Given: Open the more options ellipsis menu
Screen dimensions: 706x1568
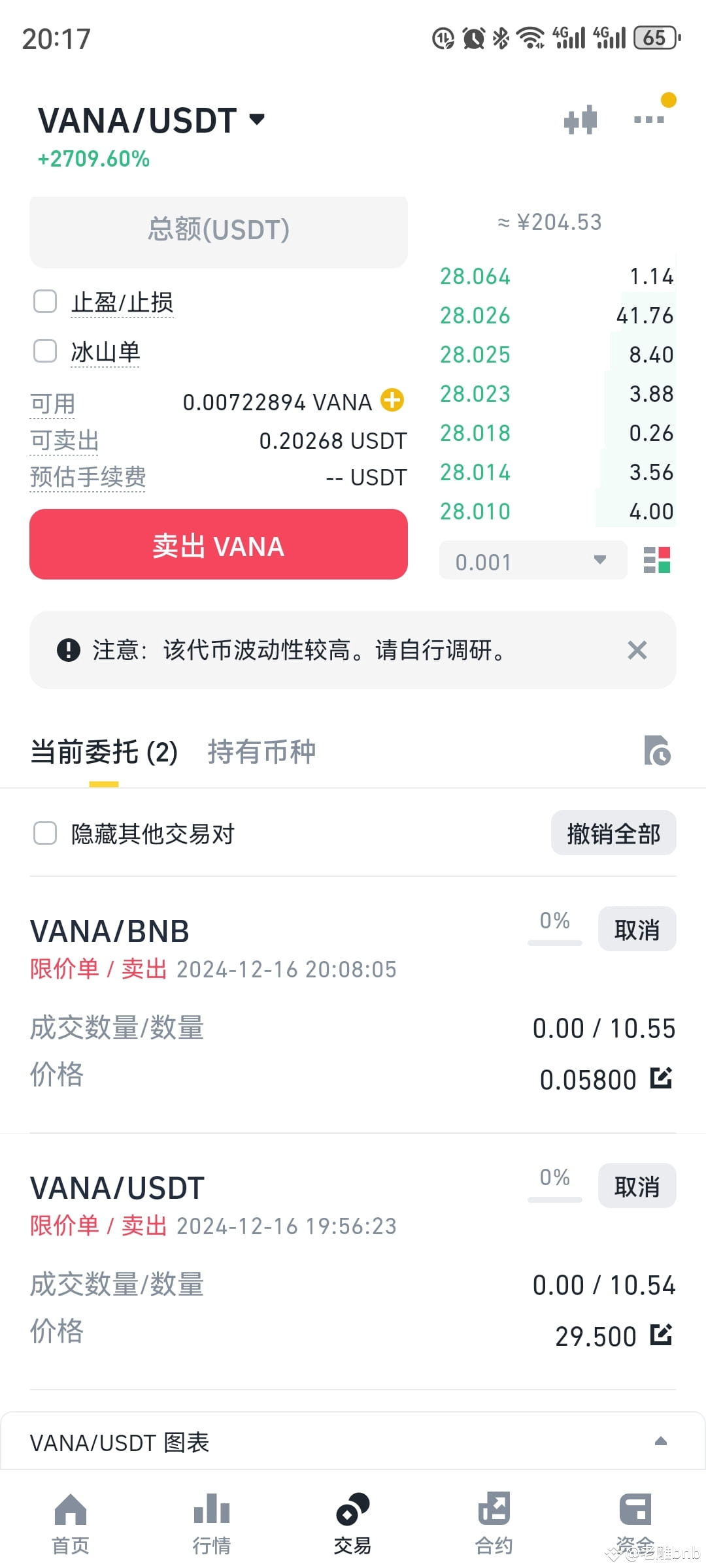Looking at the screenshot, I should coord(649,120).
